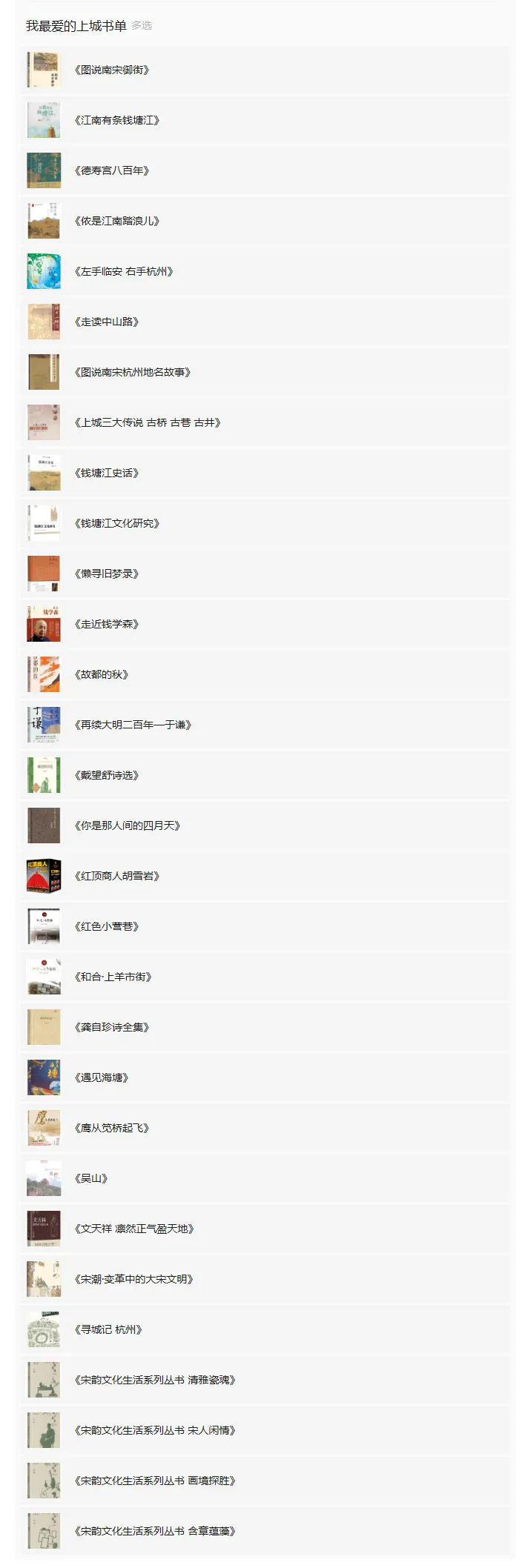
Task: Pick 《你是那人间的四月天》
Action: (x=128, y=826)
